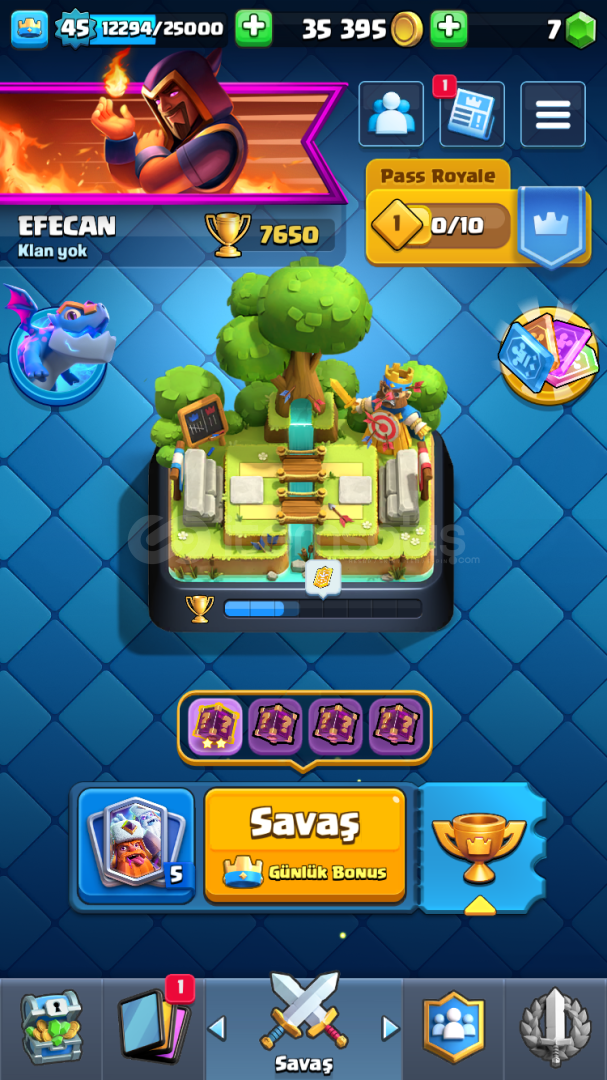The height and width of the screenshot is (1080, 607).
Task: Open the battle deck selector card
Action: click(136, 844)
